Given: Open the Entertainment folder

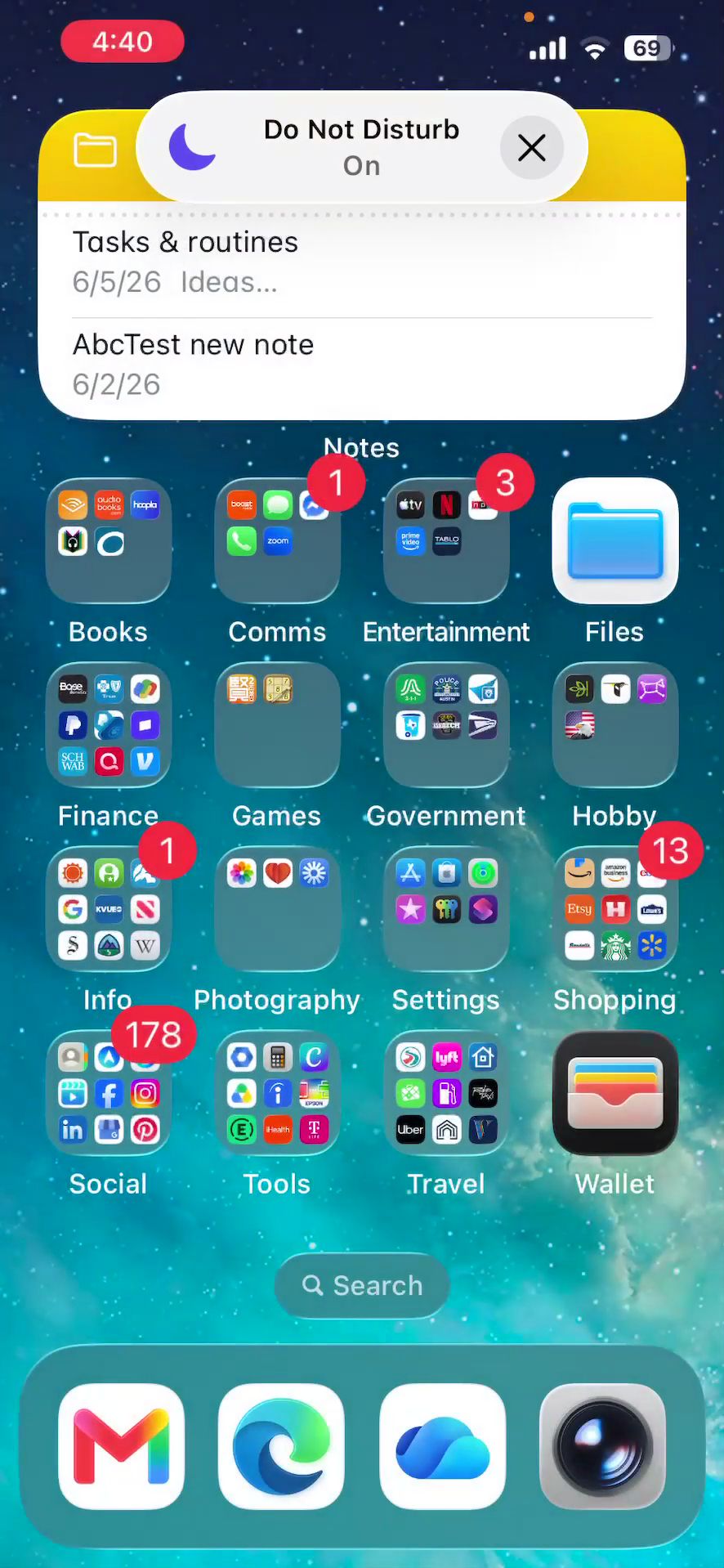Looking at the screenshot, I should [446, 540].
